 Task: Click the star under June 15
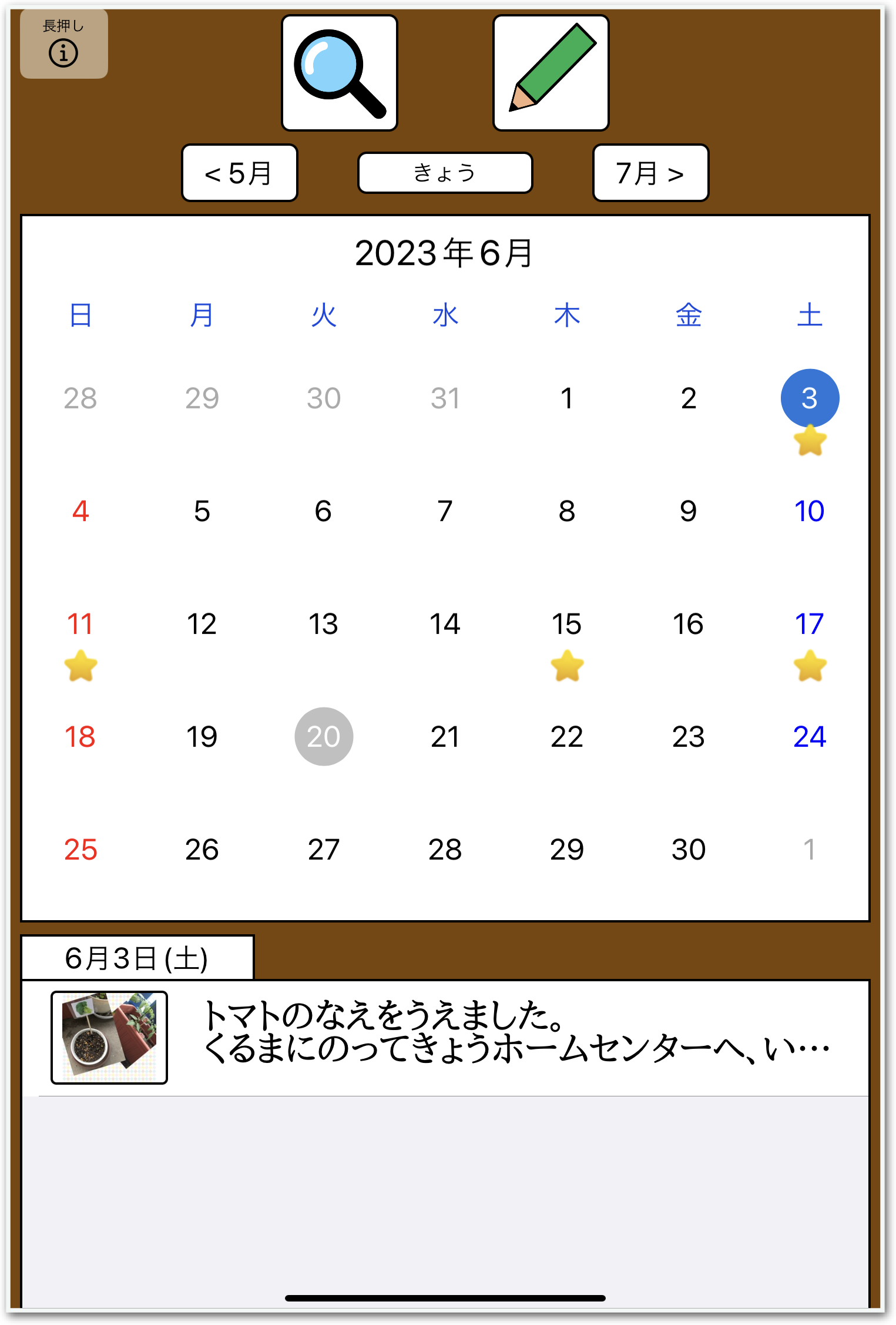pyautogui.click(x=566, y=666)
